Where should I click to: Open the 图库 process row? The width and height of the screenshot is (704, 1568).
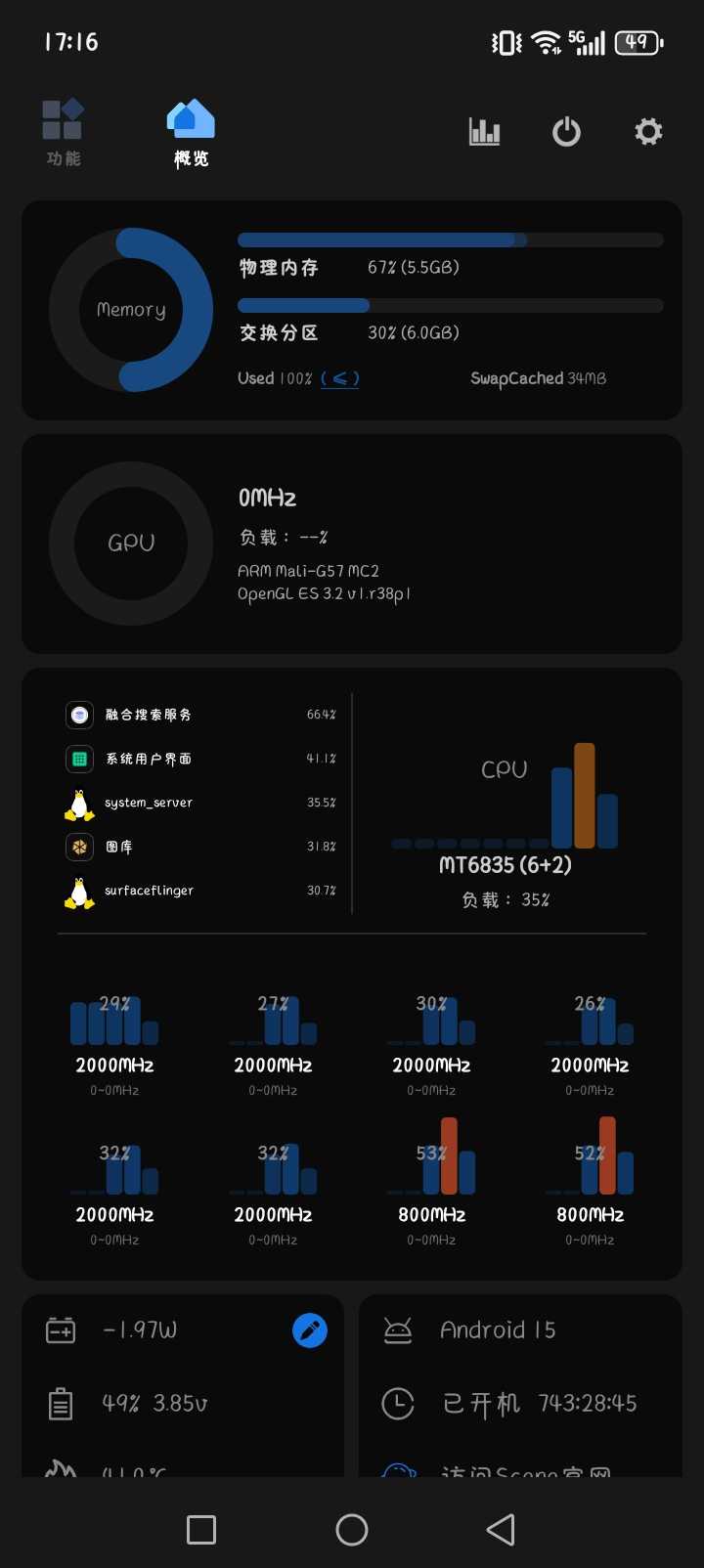[200, 847]
